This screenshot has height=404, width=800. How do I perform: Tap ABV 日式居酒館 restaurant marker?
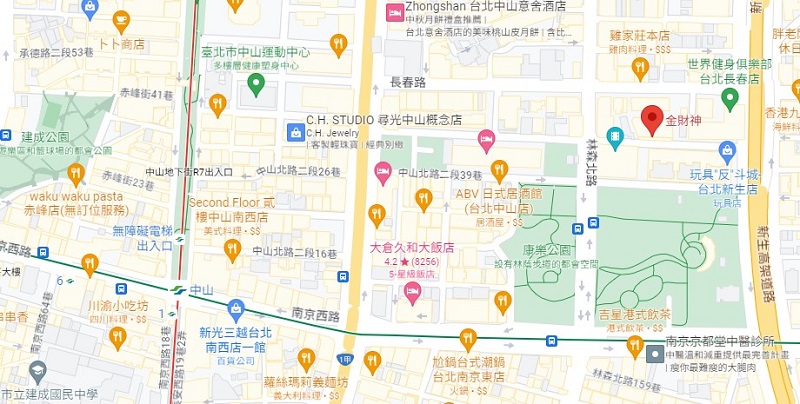[499, 171]
